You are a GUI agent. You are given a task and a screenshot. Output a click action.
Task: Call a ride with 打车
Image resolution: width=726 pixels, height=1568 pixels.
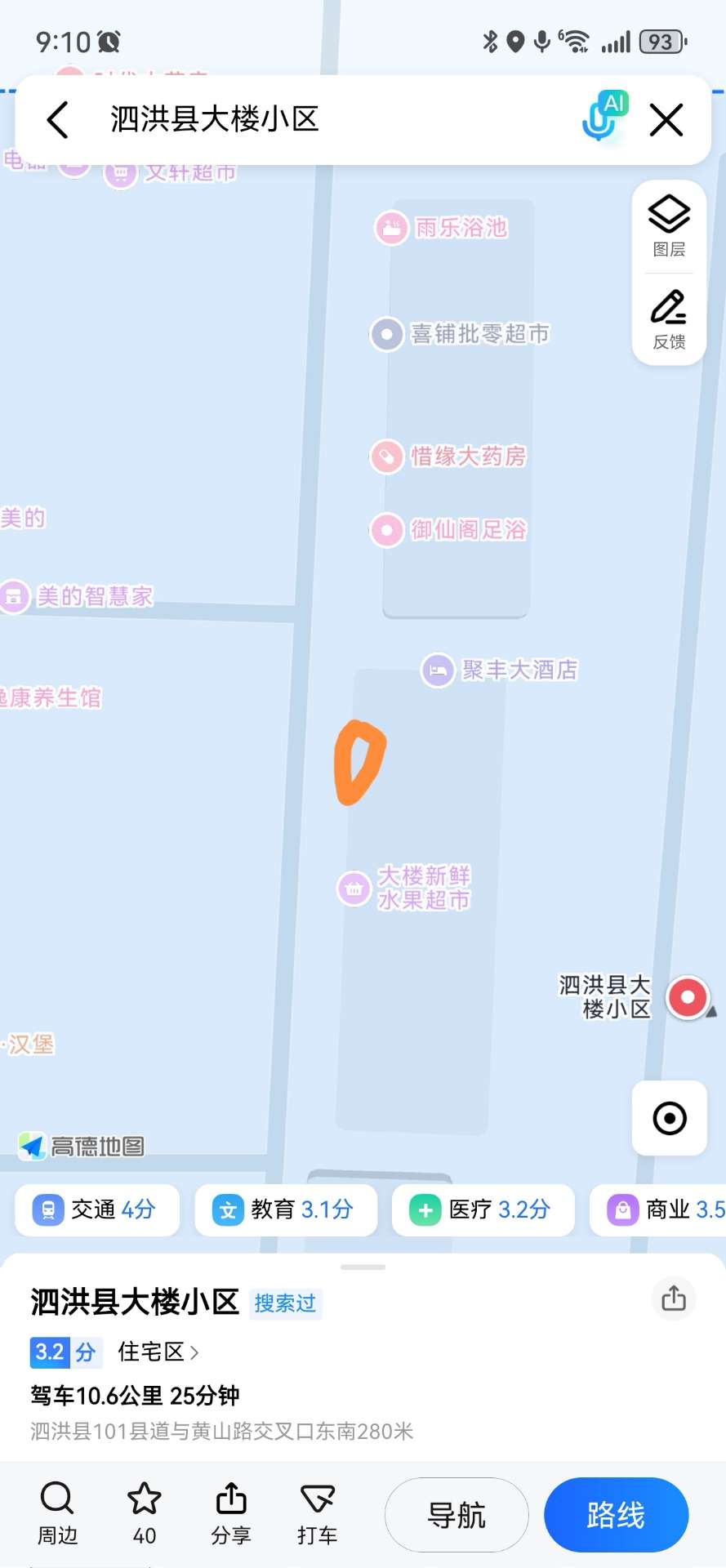318,1513
